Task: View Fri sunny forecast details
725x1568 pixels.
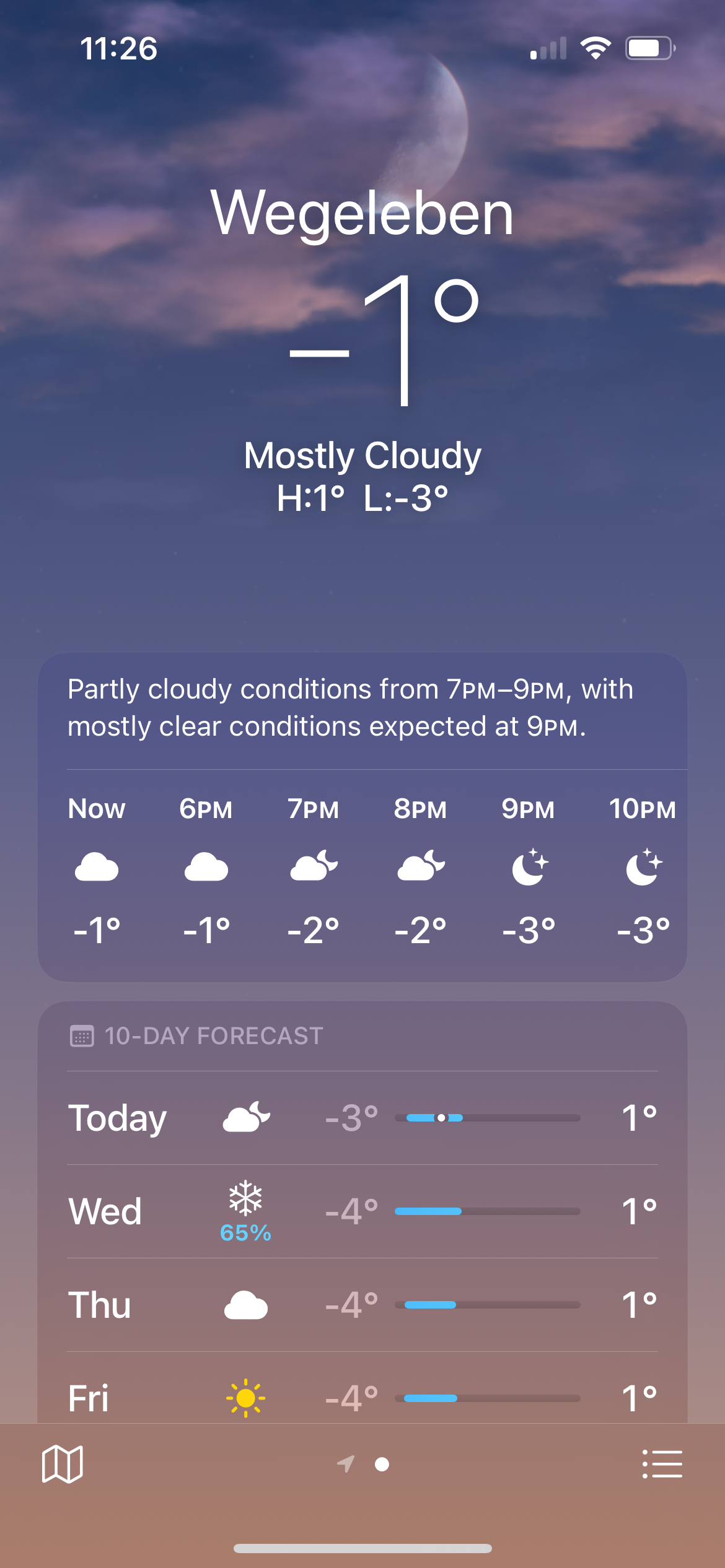Action: coord(362,1398)
